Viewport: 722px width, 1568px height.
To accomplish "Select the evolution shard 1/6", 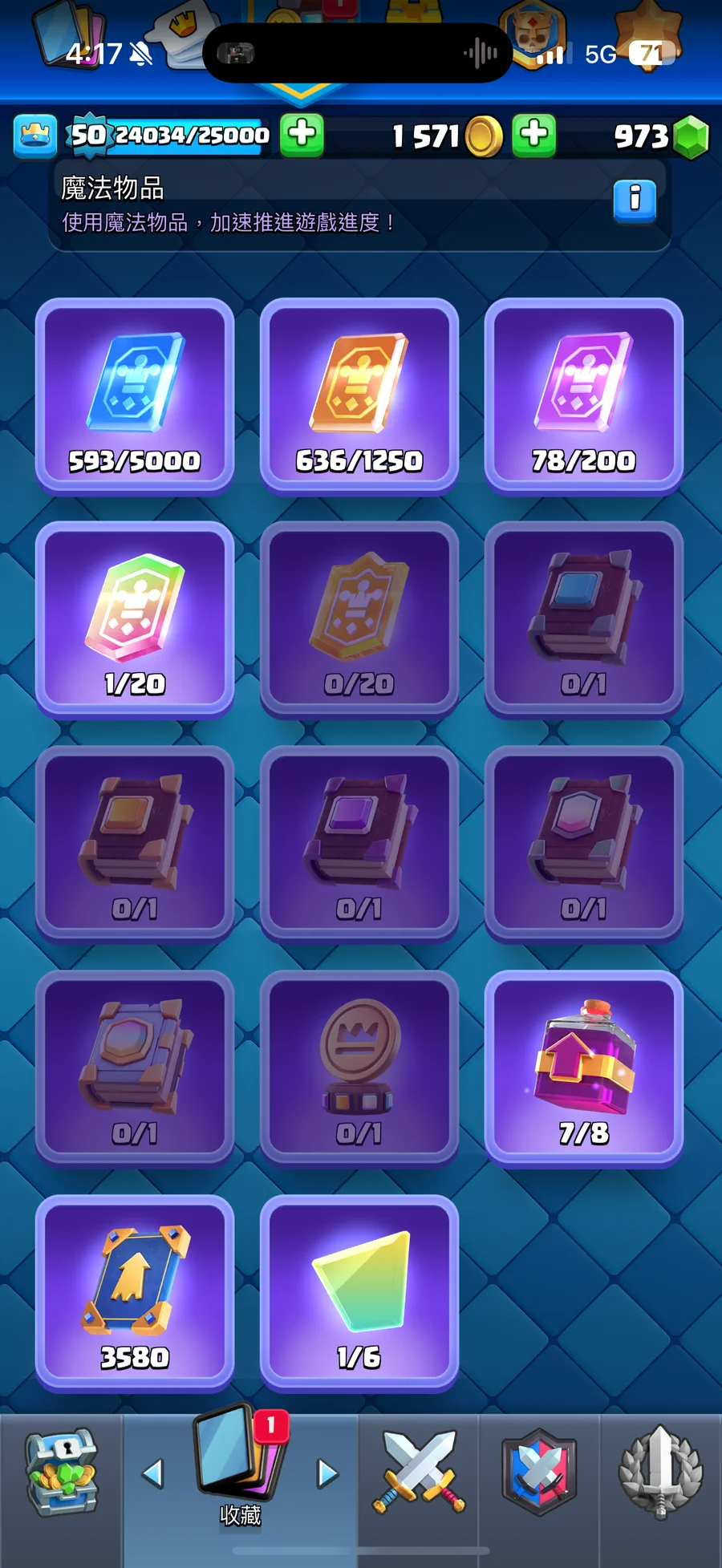I will [x=359, y=1293].
